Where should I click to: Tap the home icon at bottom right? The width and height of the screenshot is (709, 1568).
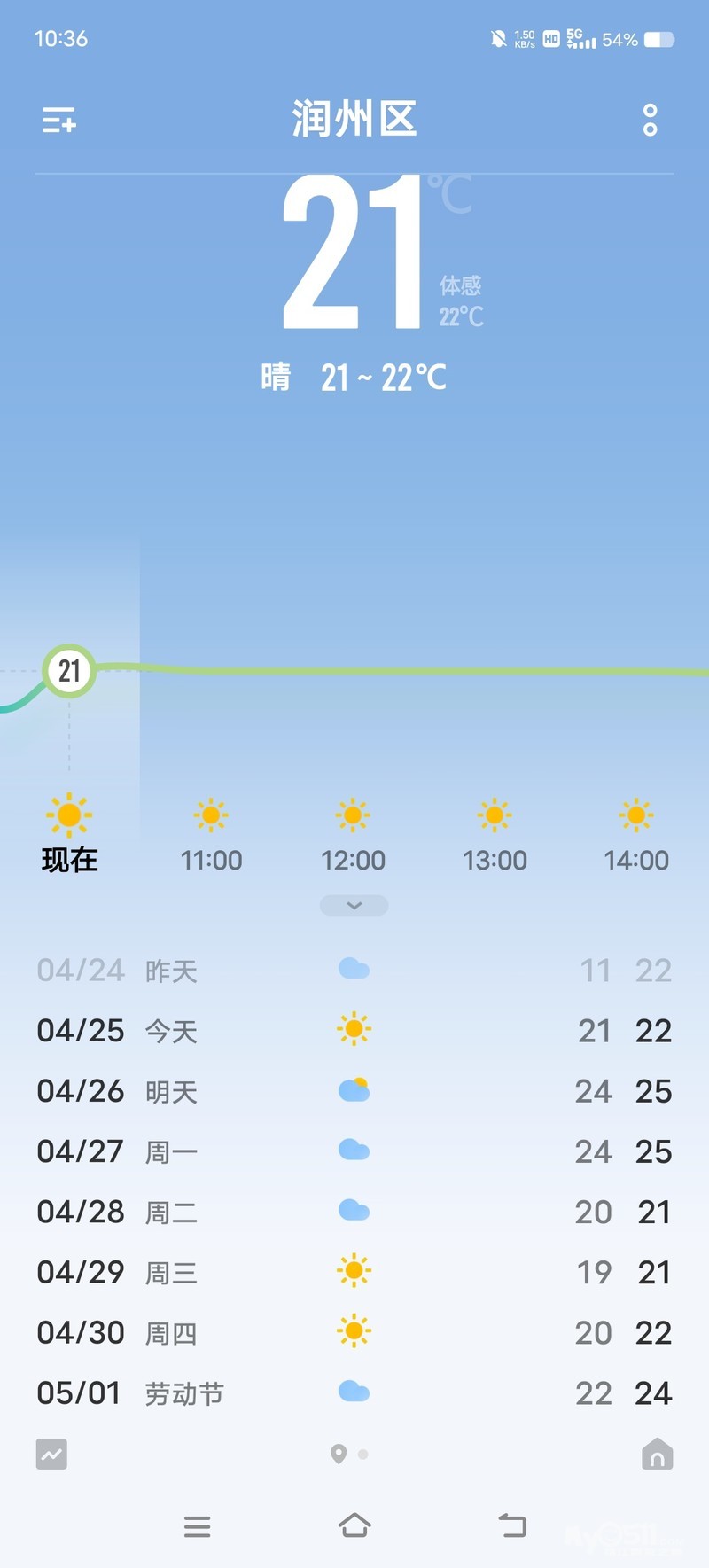pos(657,1454)
